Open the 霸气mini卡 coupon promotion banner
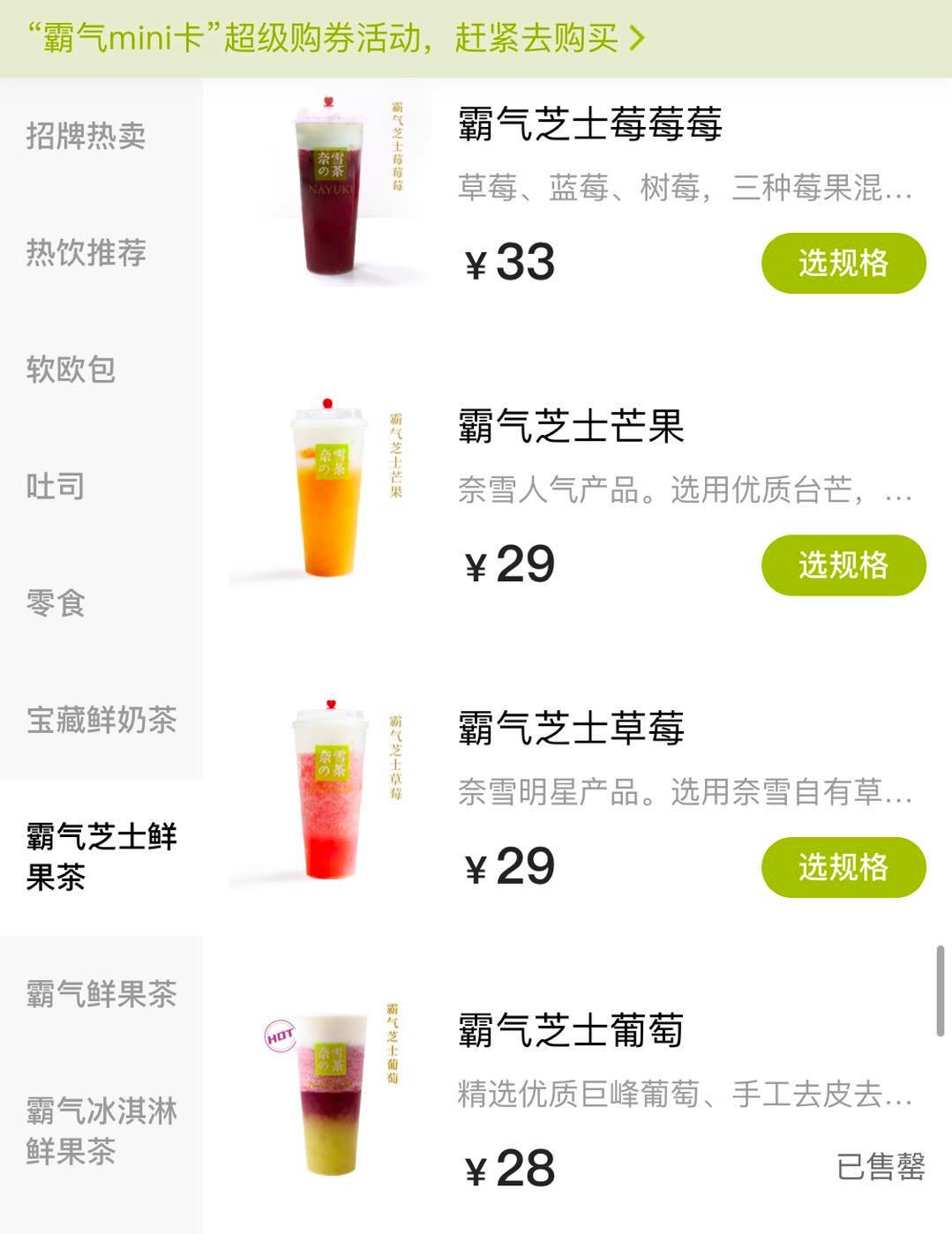952x1234 pixels. (x=335, y=39)
